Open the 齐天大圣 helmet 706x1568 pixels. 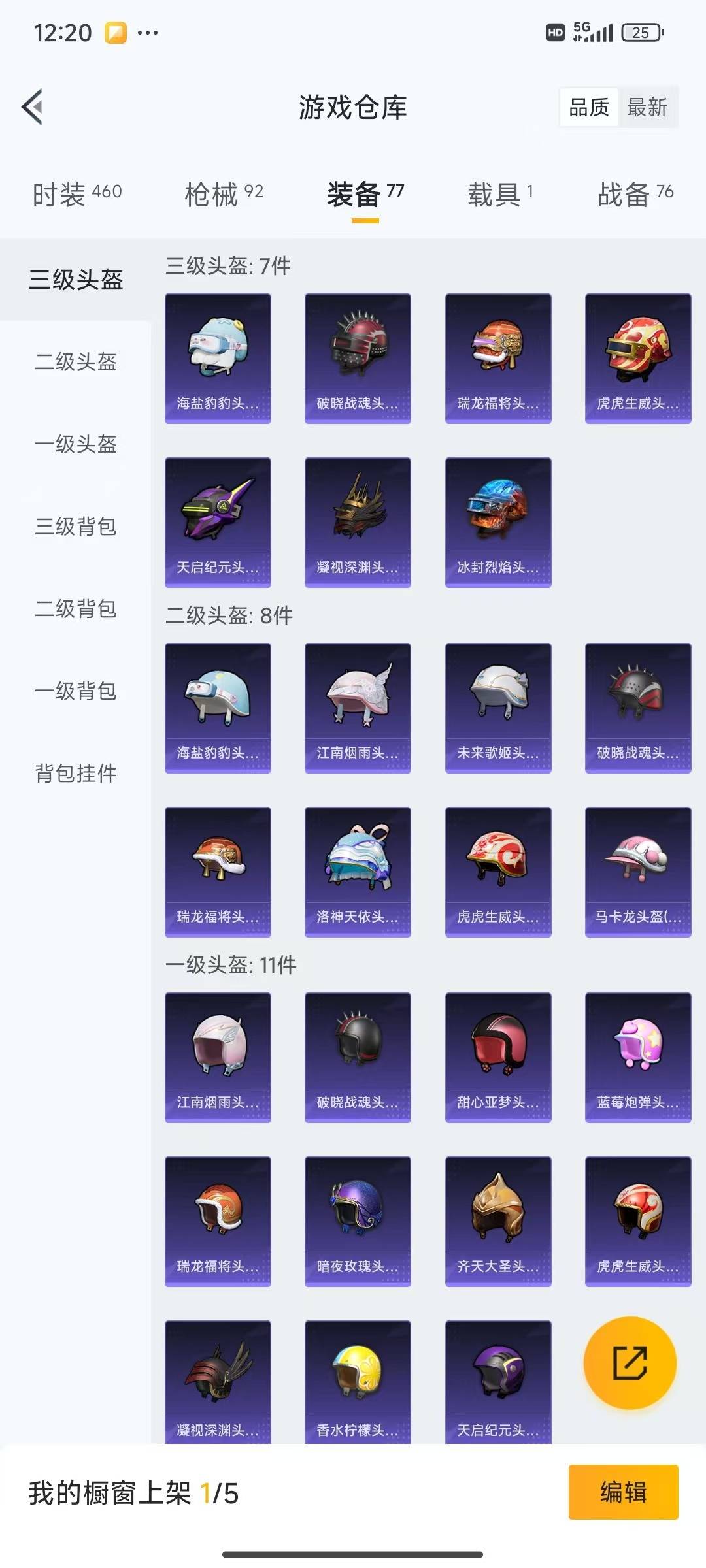pos(498,1221)
